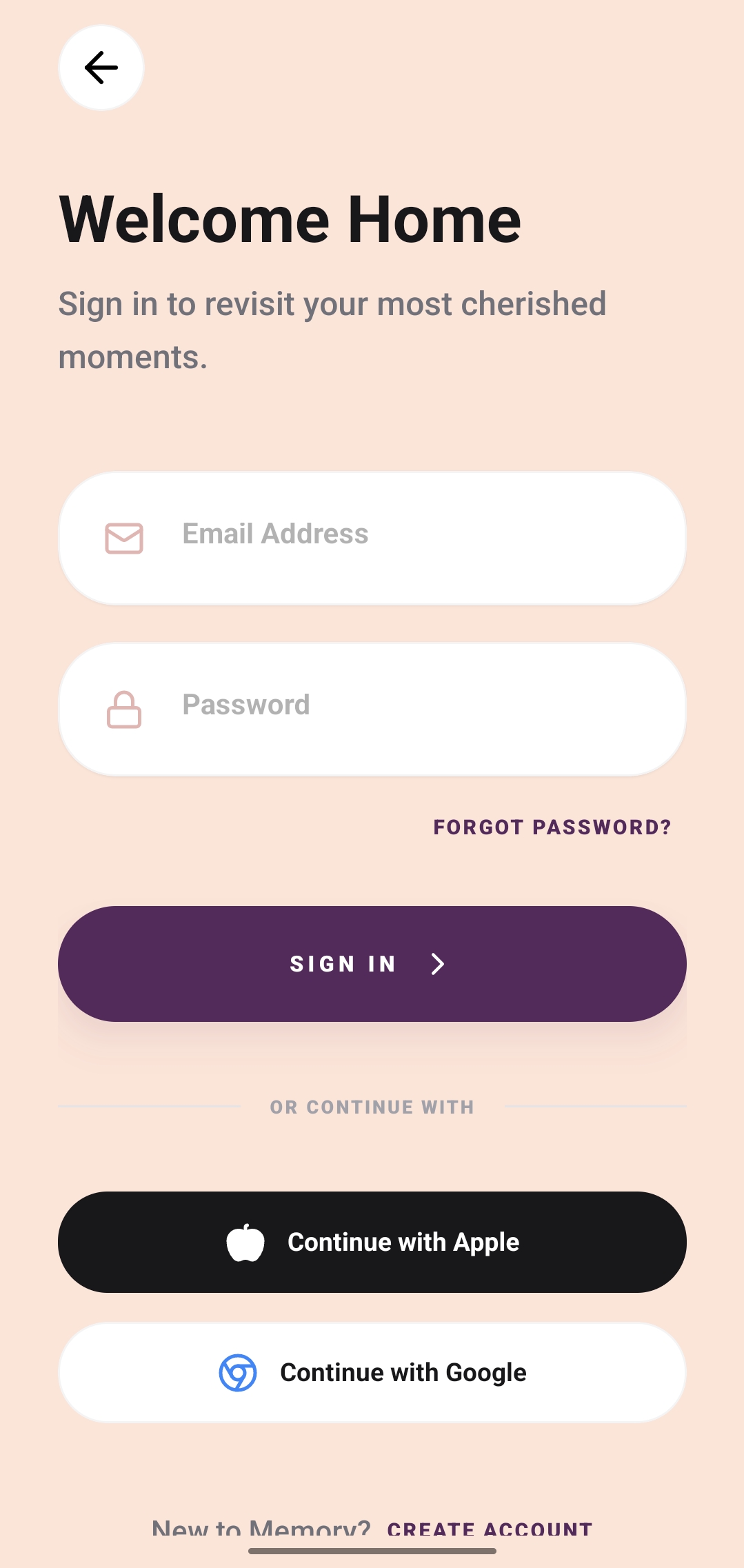Go back using the arrow button
Viewport: 744px width, 1568px height.
click(101, 68)
